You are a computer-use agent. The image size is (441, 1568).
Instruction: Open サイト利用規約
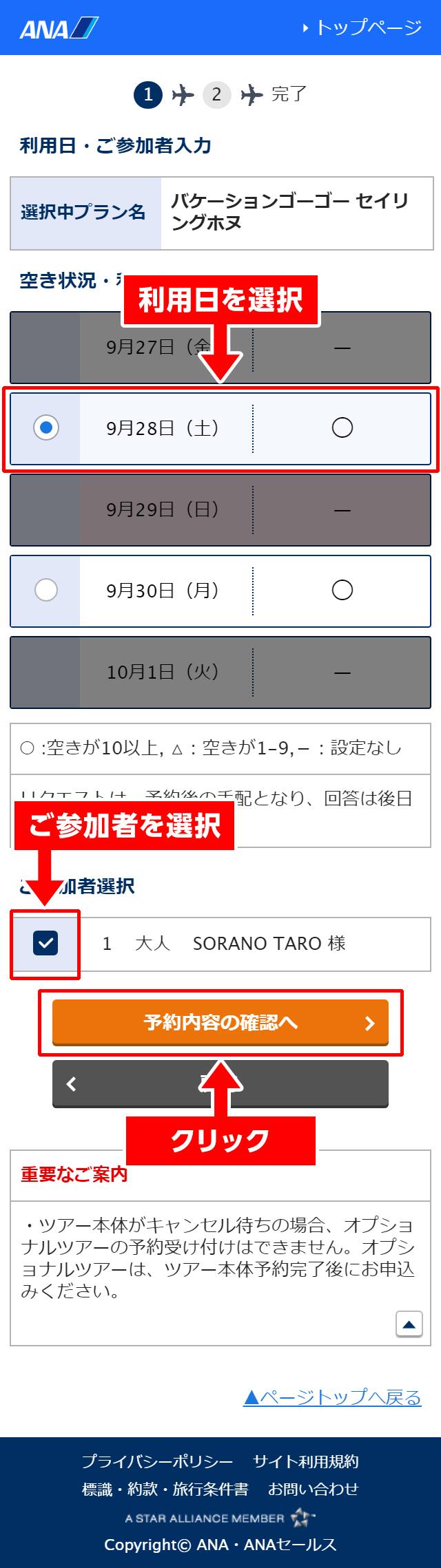305,1461
